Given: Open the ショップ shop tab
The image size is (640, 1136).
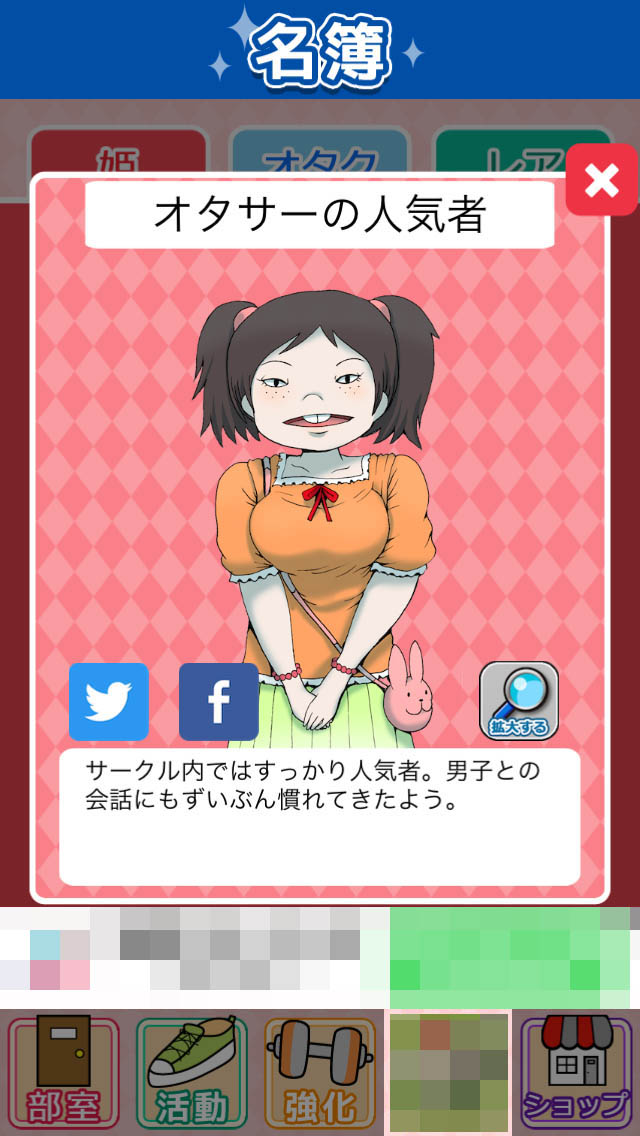Looking at the screenshot, I should coord(576,1072).
